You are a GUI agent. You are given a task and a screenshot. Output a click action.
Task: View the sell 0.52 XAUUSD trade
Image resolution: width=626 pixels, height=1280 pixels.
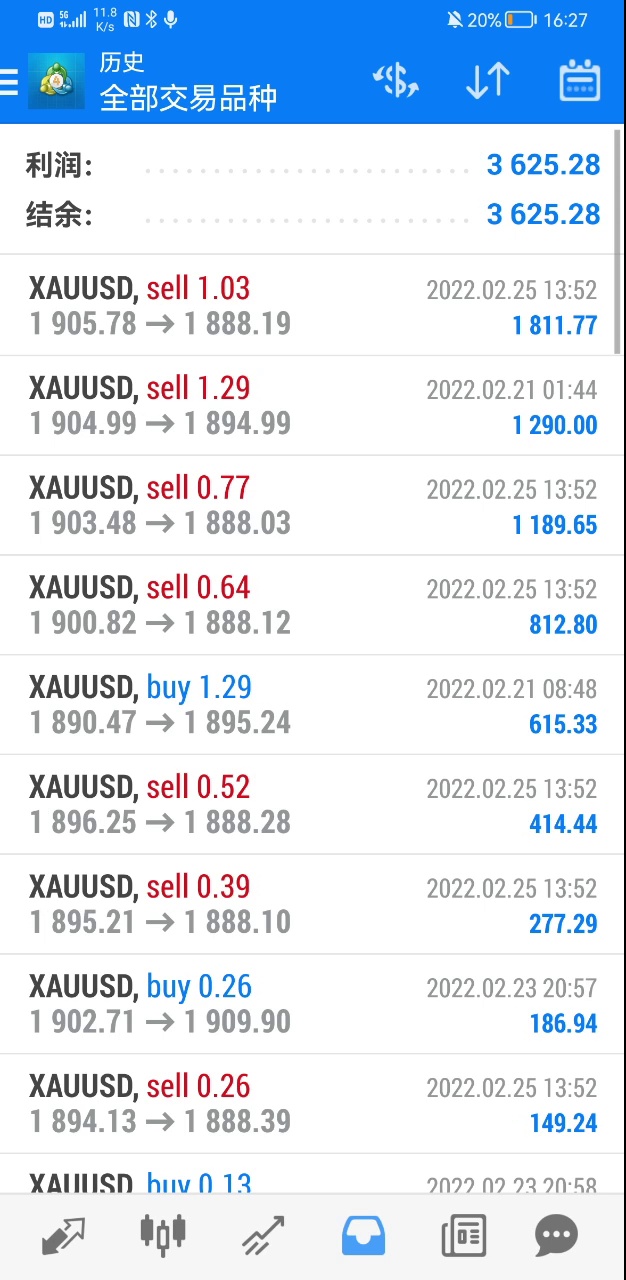pos(312,805)
